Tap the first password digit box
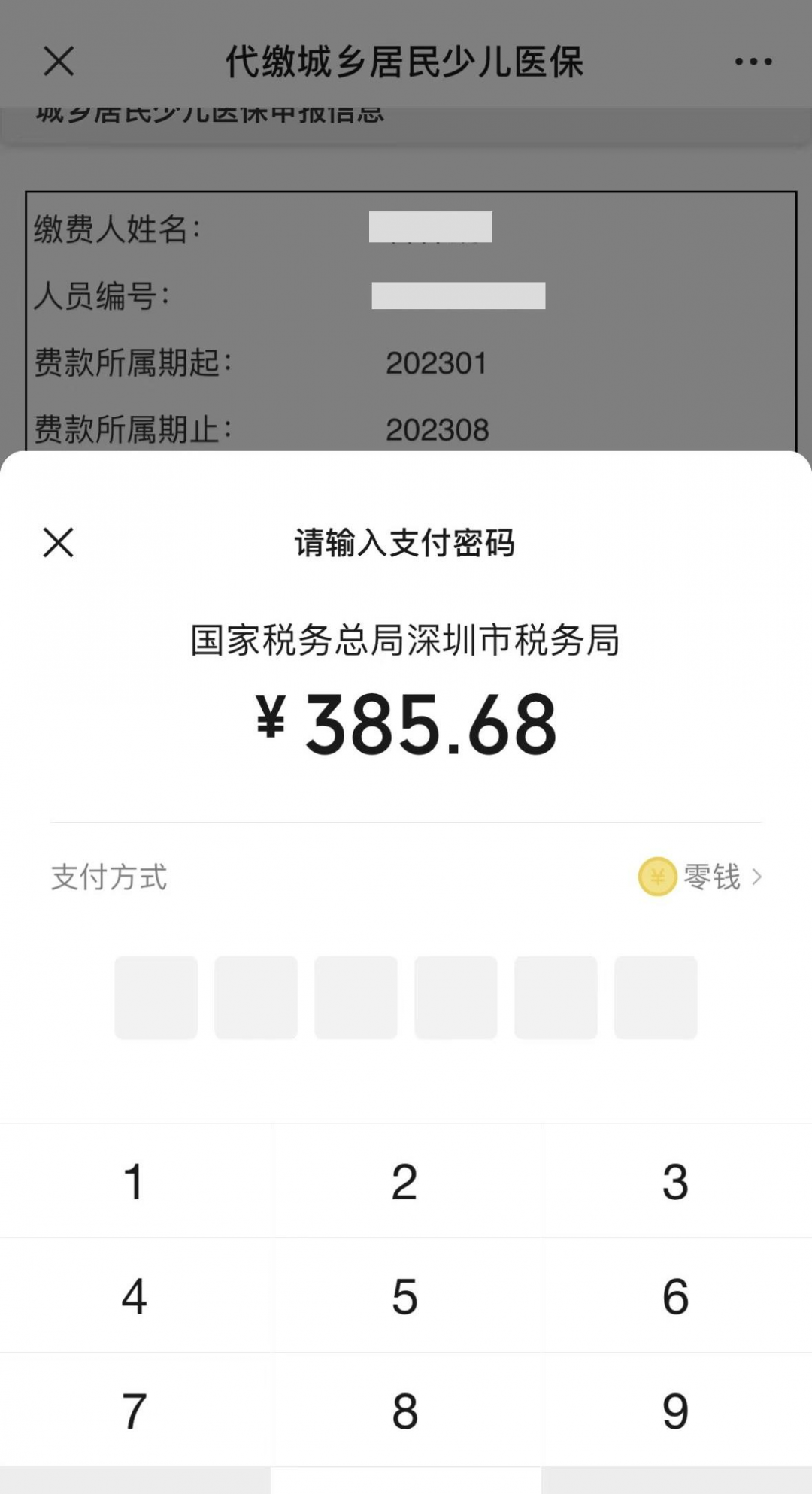 pos(156,997)
